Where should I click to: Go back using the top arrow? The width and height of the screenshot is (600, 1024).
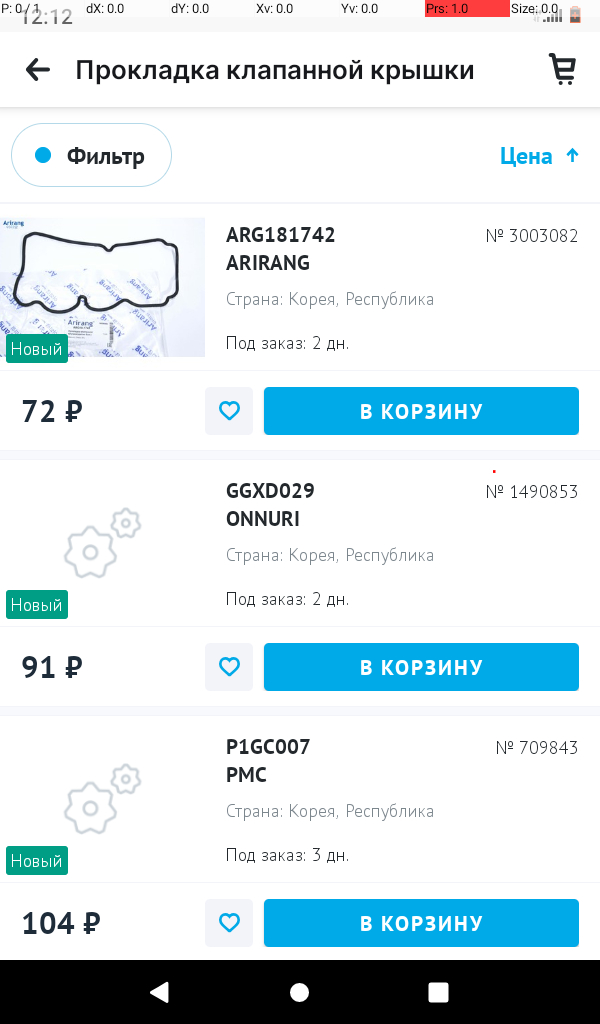coord(38,70)
